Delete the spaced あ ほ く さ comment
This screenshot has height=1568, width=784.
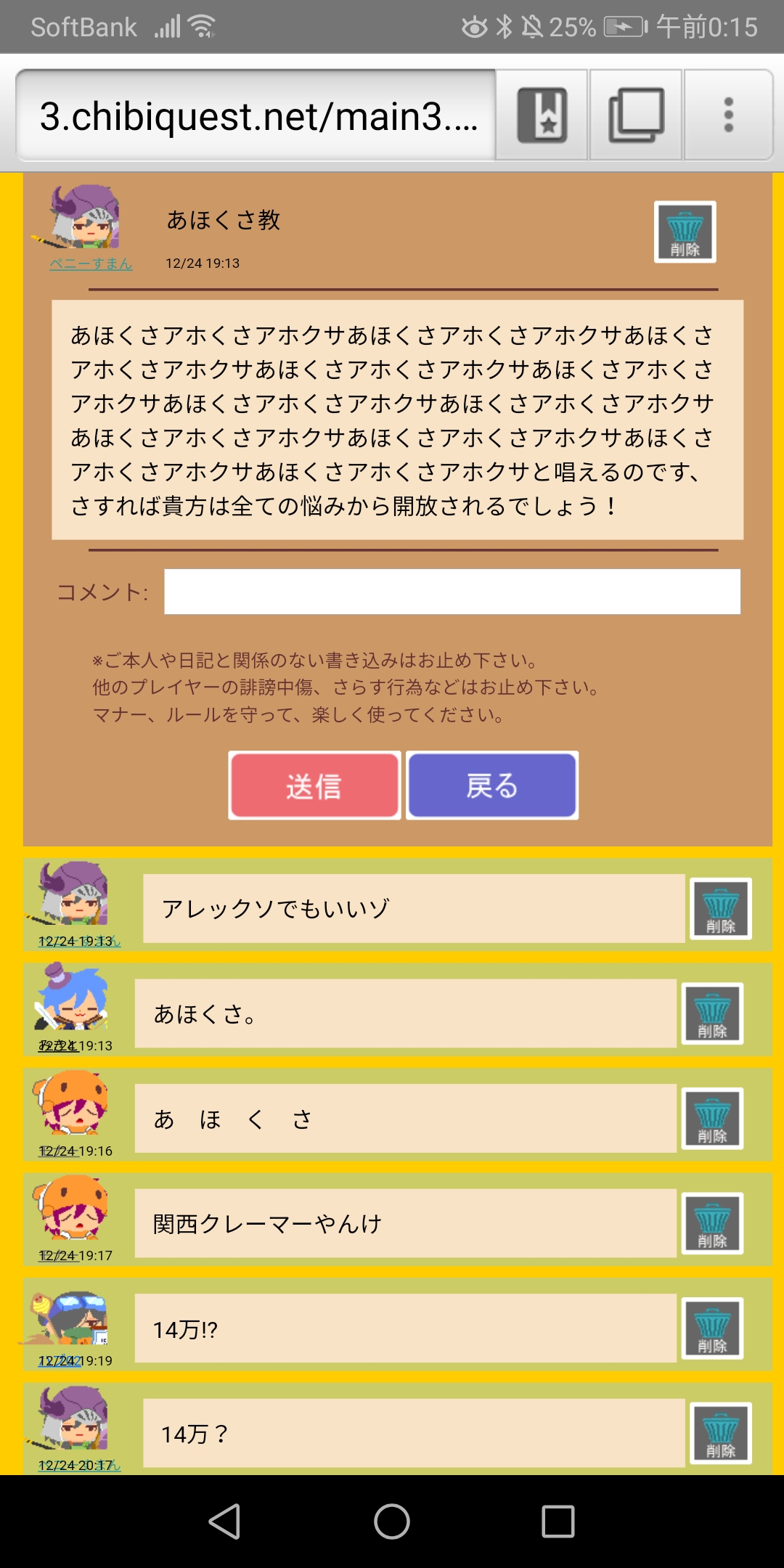point(711,1119)
